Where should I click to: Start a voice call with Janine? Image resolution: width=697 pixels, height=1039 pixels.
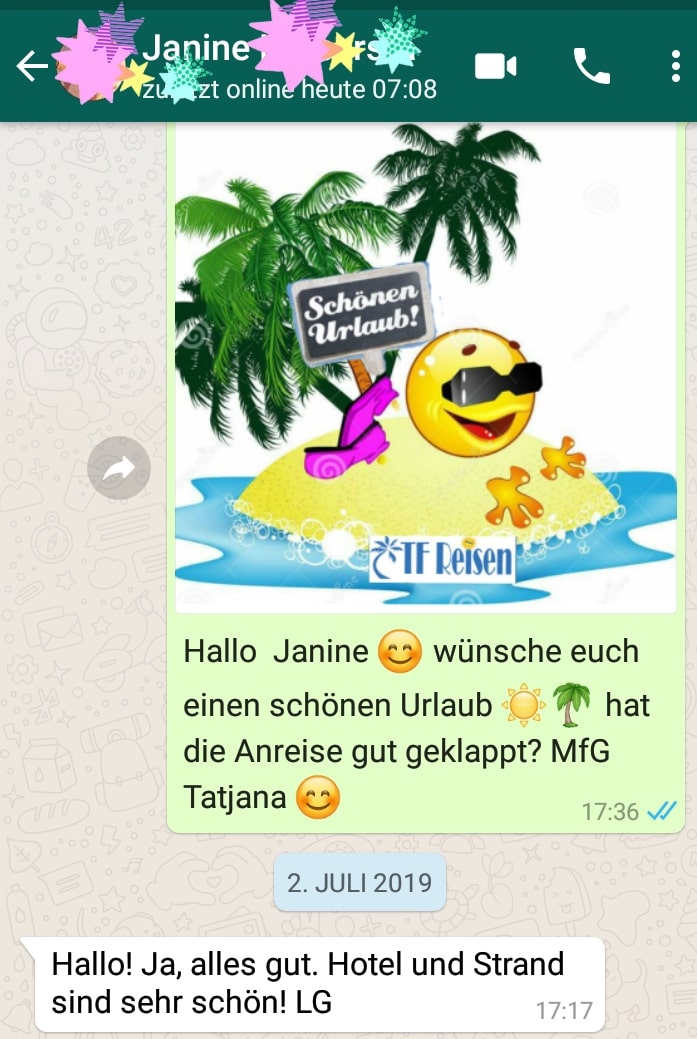tap(591, 66)
